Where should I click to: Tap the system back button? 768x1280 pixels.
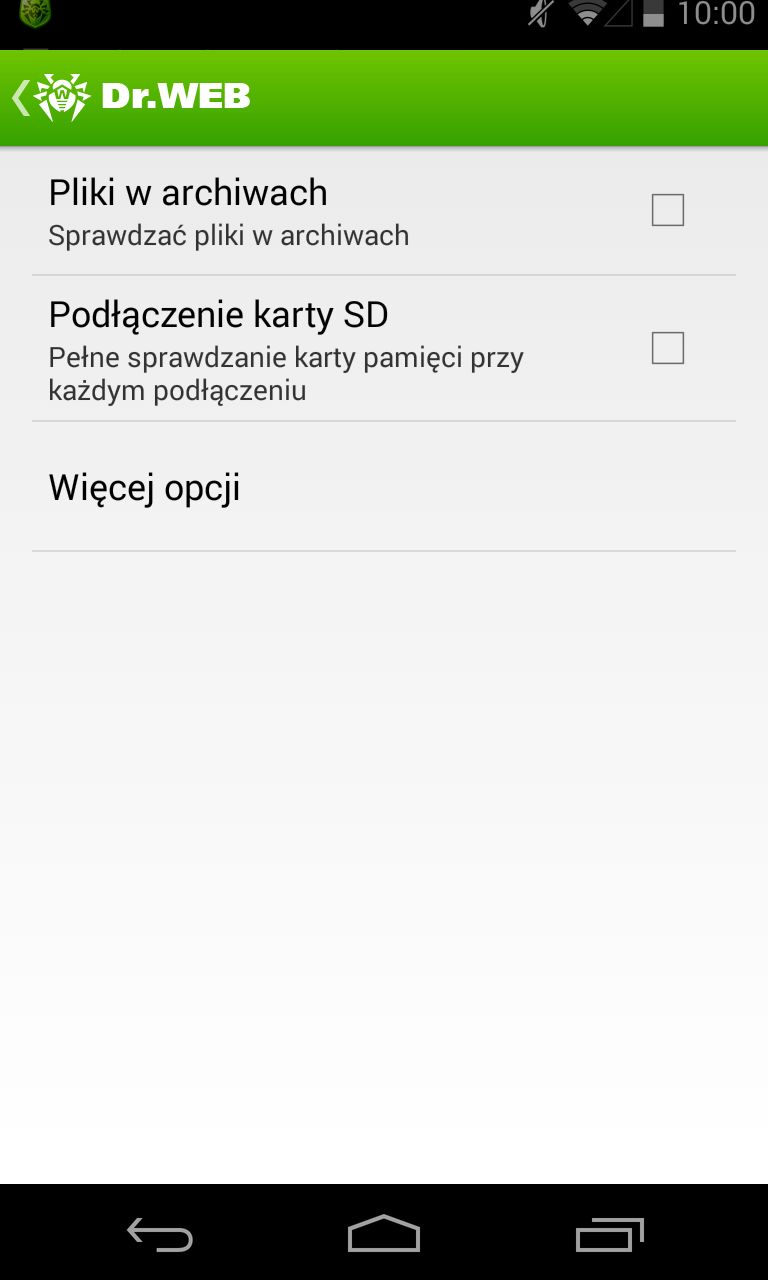click(160, 1236)
